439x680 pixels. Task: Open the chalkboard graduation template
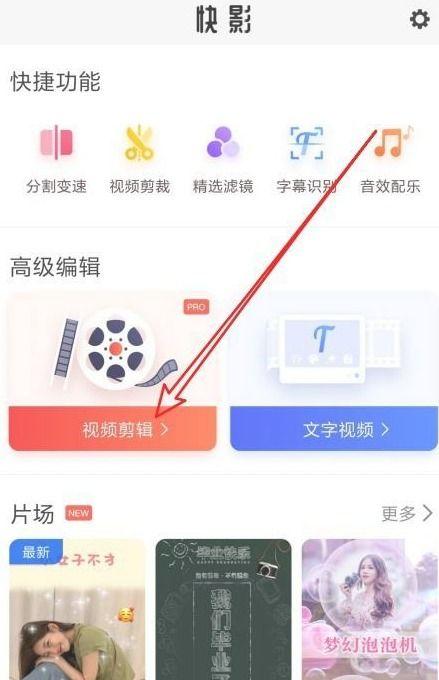[223, 609]
